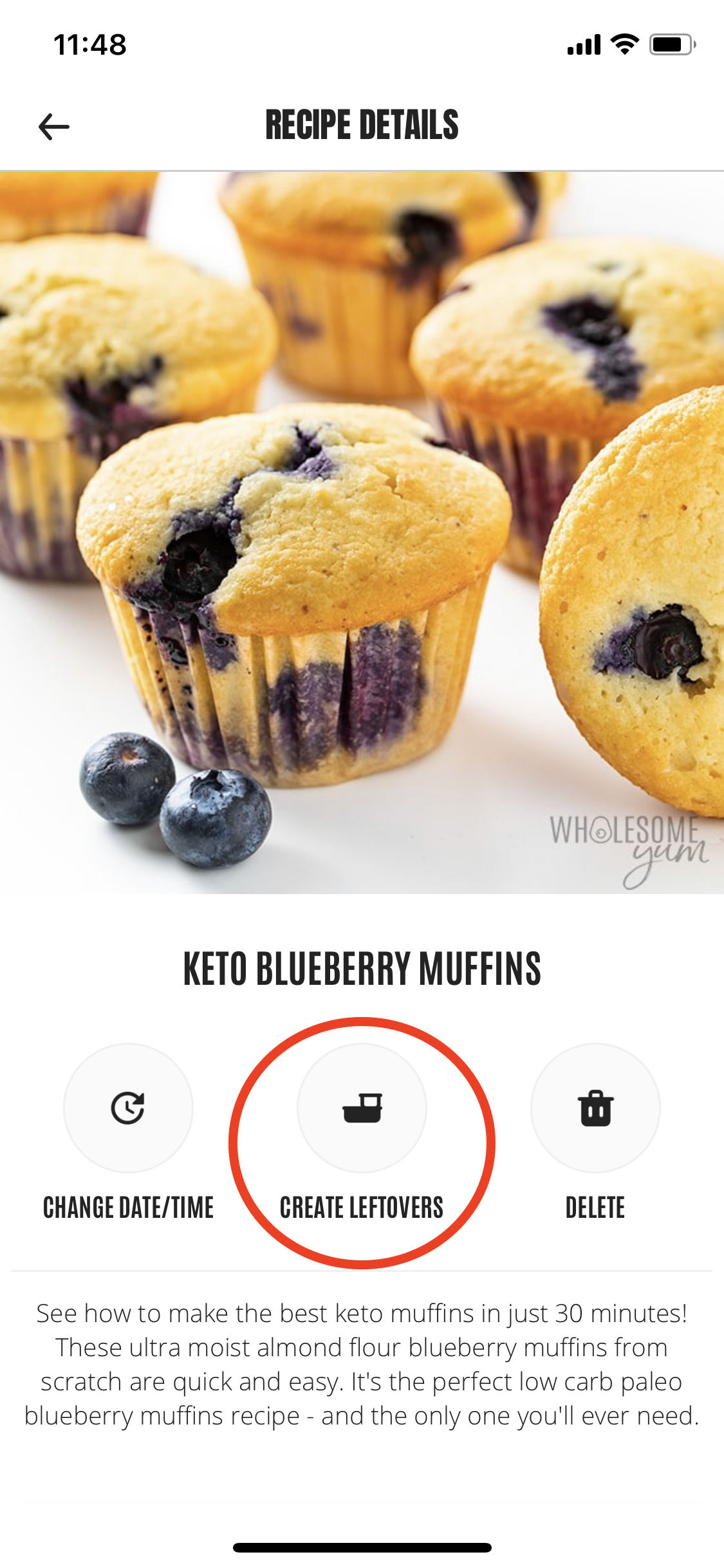Go back from Recipe Details
This screenshot has height=1568, width=724.
(54, 126)
